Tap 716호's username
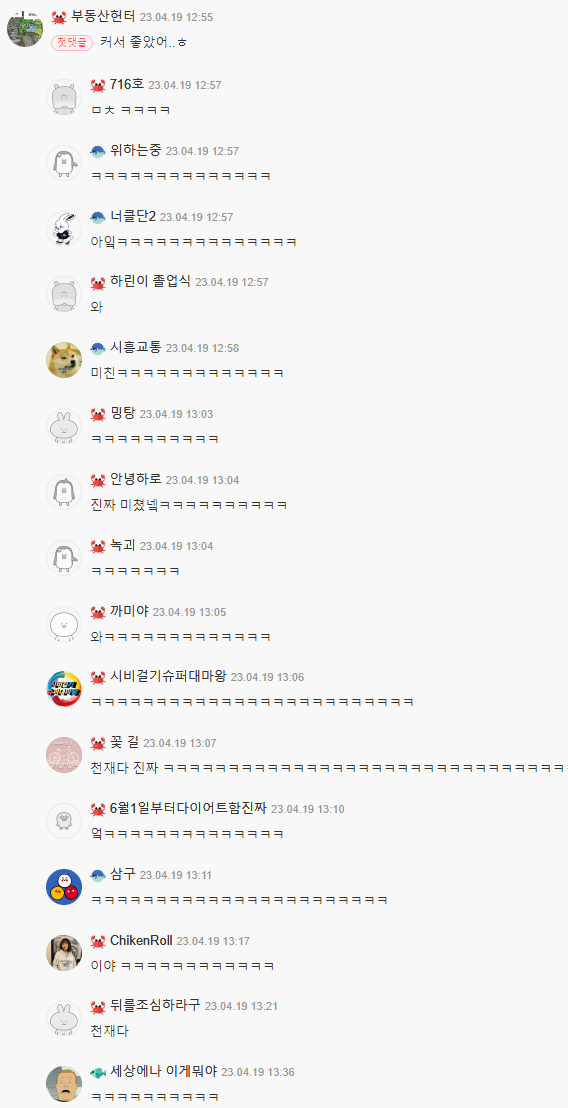This screenshot has height=1108, width=568. click(x=127, y=84)
